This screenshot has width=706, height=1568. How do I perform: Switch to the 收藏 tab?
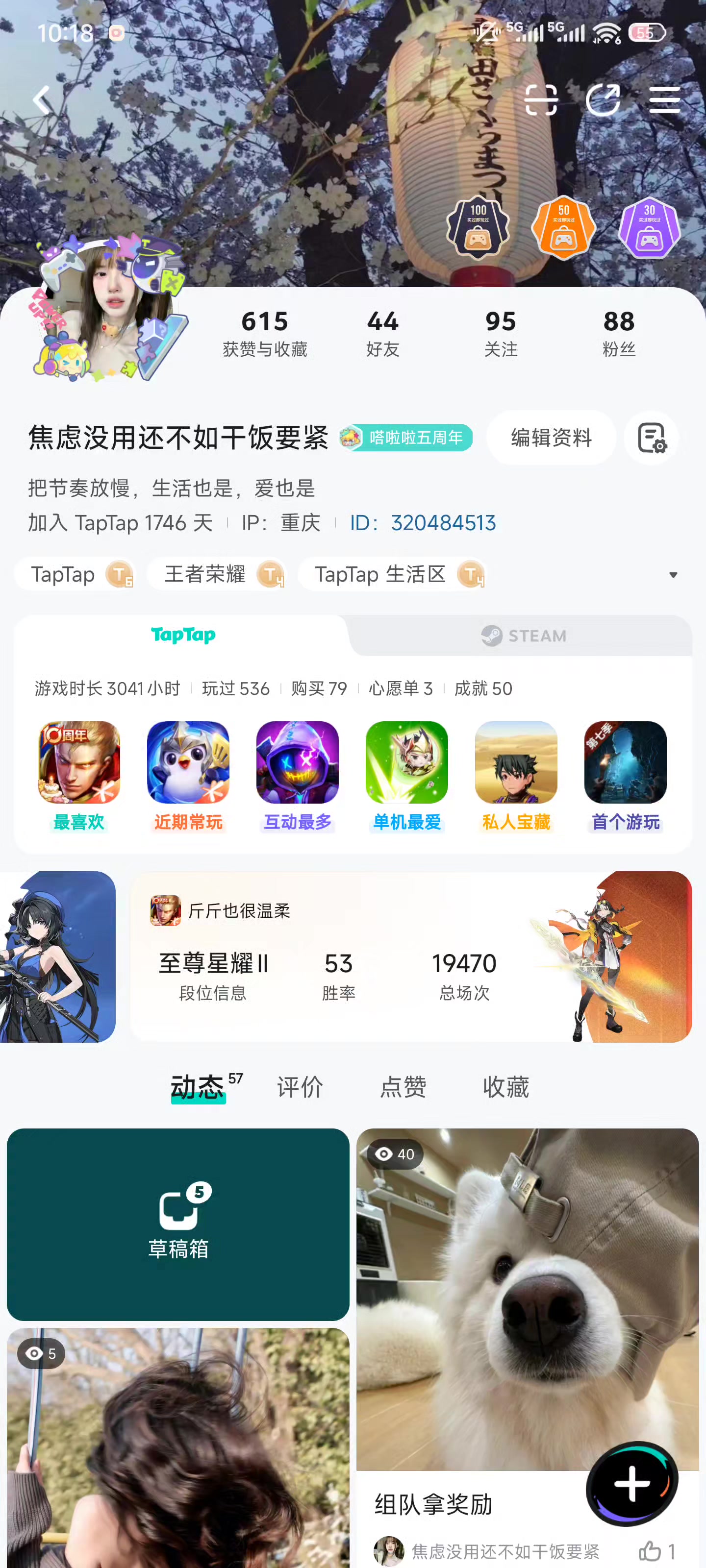coord(505,1087)
